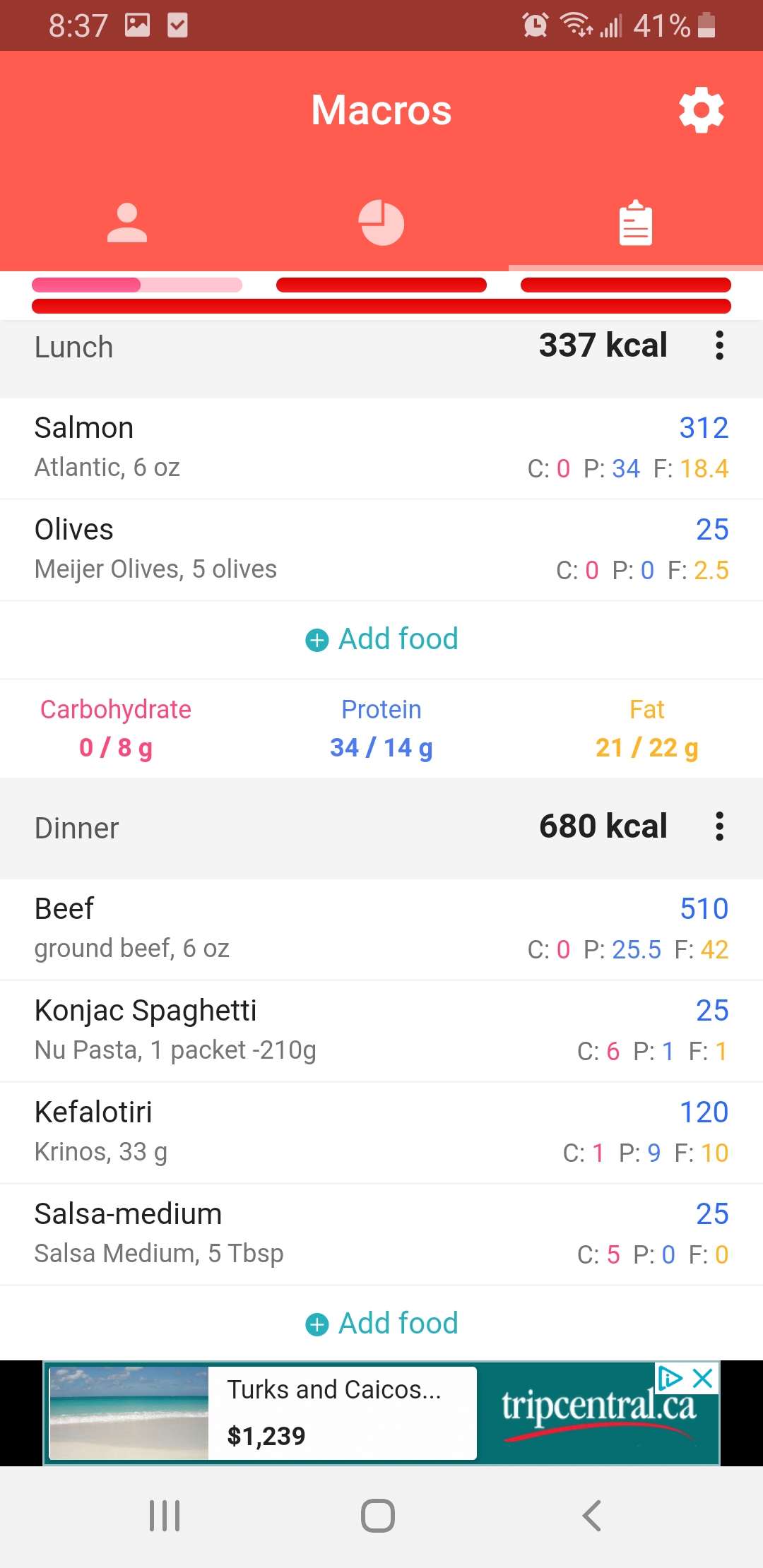Switch to the pie chart tab
This screenshot has width=763, height=1568.
click(381, 223)
